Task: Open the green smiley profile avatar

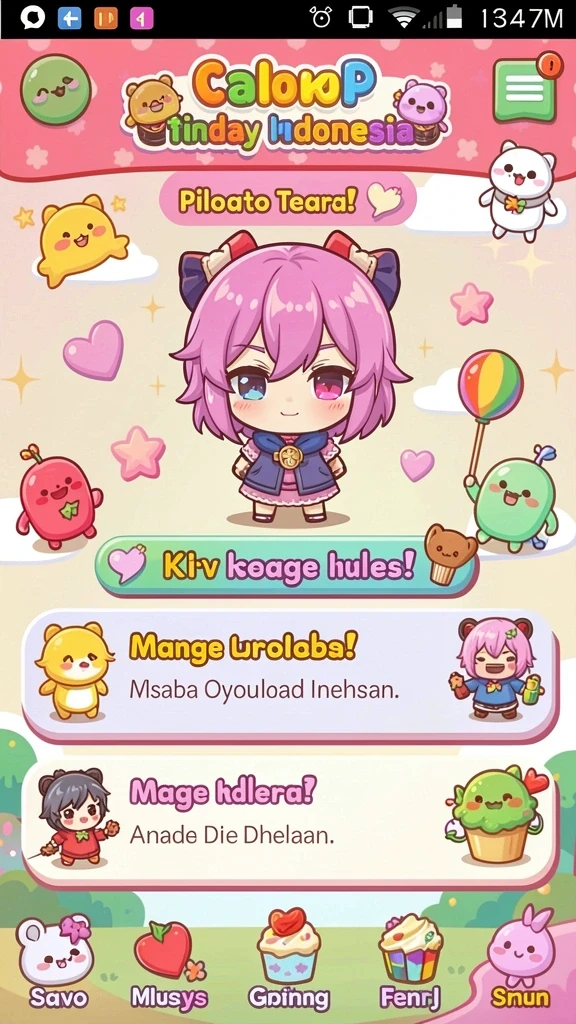Action: (55, 89)
